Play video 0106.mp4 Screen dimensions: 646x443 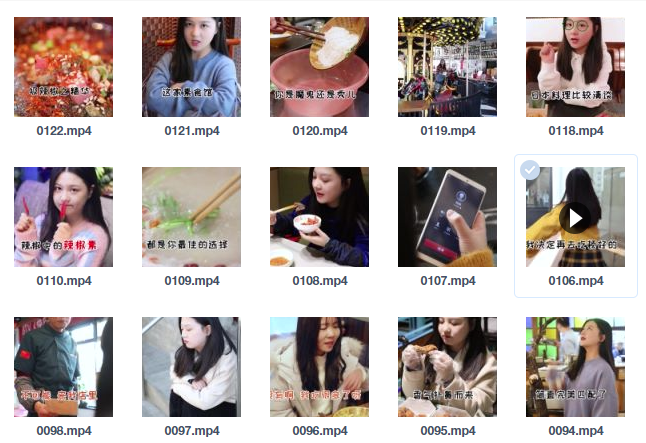575,217
